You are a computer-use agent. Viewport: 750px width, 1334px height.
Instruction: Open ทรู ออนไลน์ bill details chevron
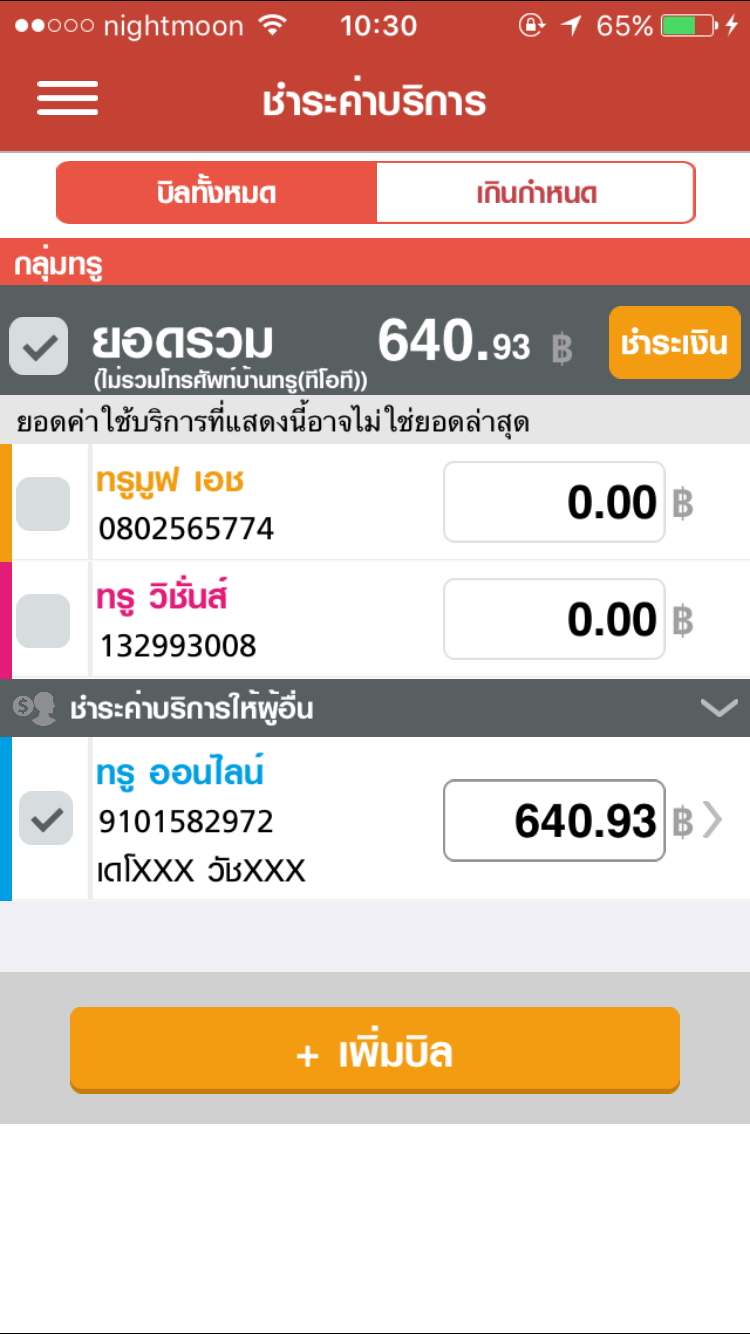click(713, 820)
